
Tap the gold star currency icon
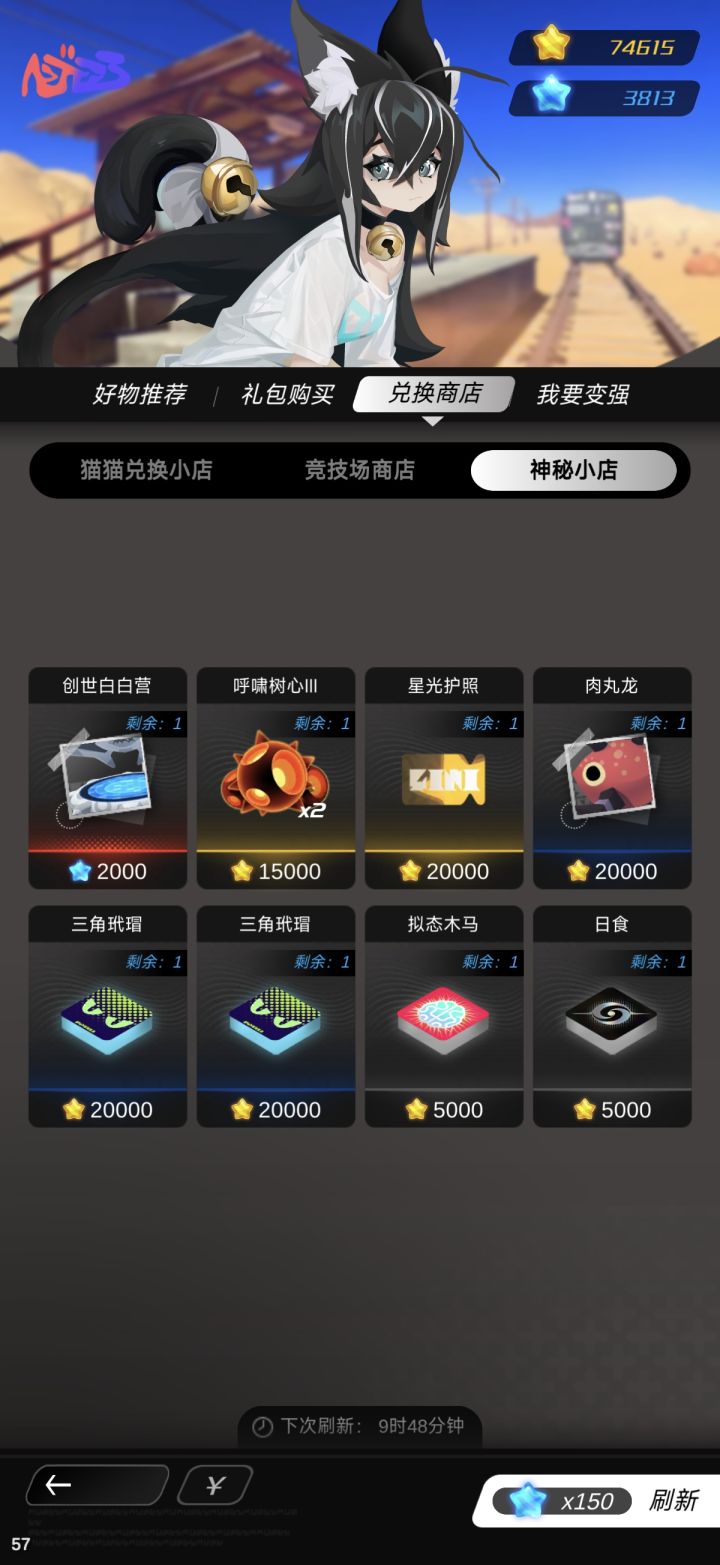[550, 45]
